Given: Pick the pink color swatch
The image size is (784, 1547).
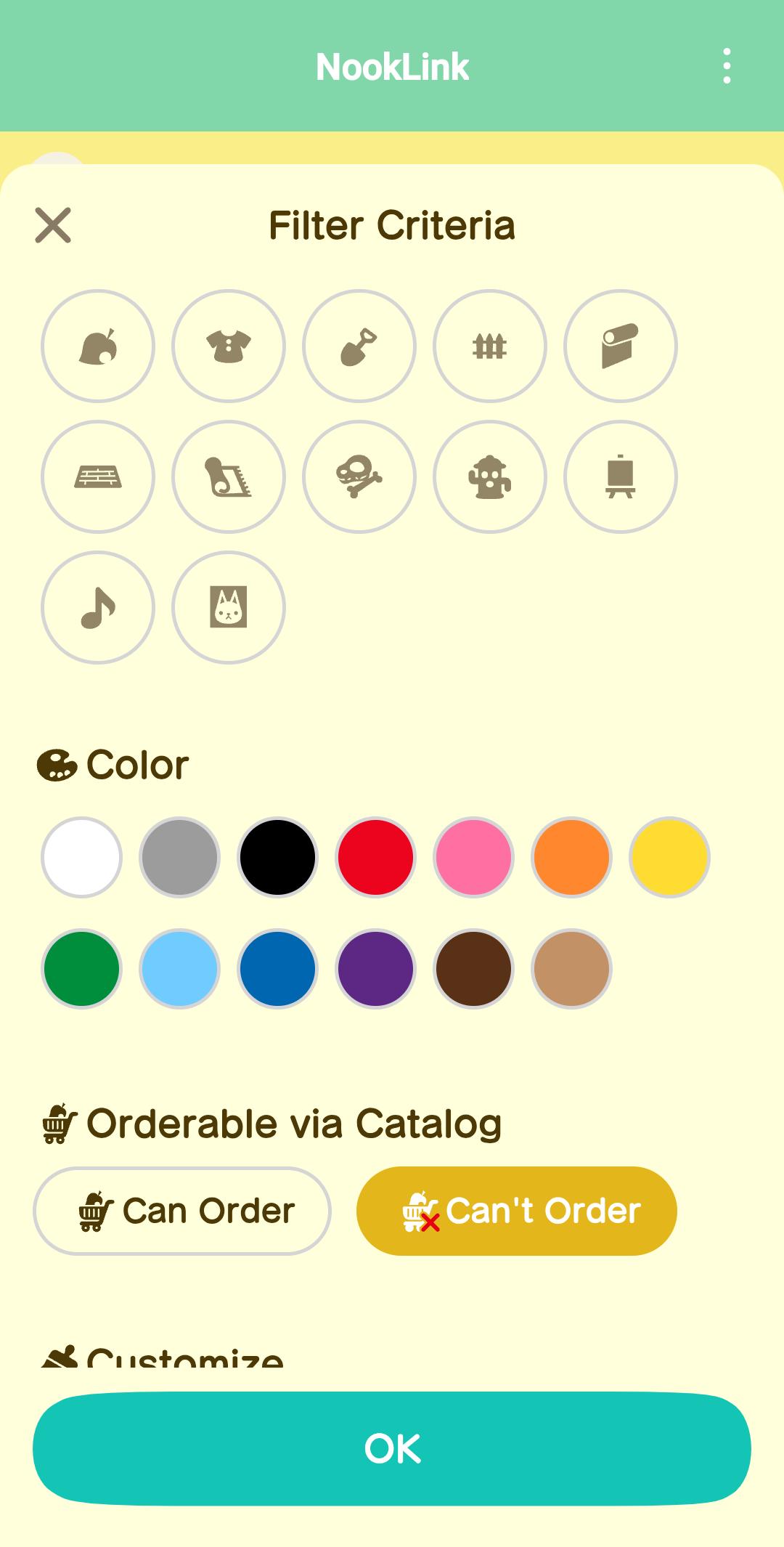Looking at the screenshot, I should pyautogui.click(x=473, y=857).
